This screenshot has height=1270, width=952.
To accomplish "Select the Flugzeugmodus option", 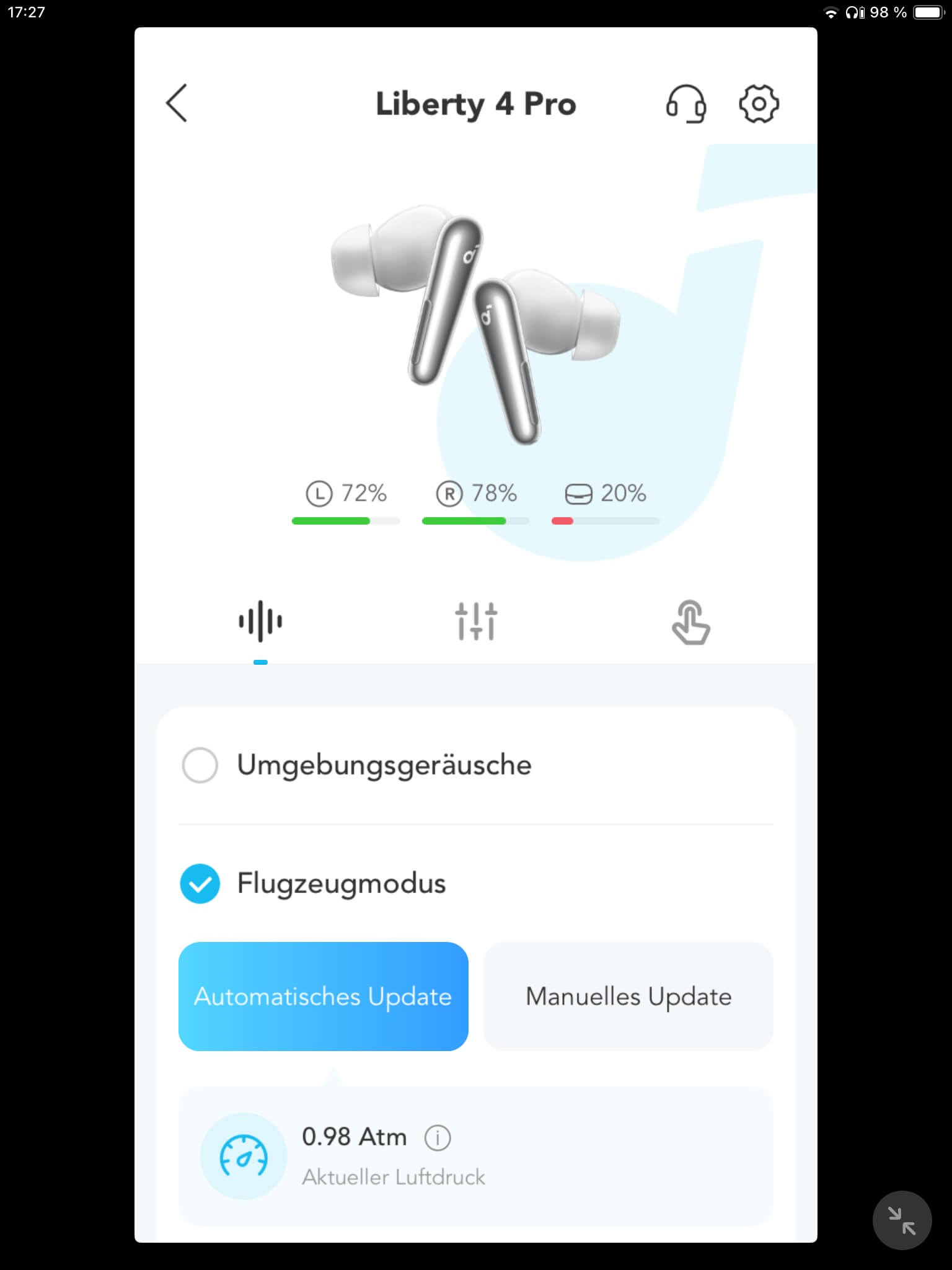I will coord(200,883).
